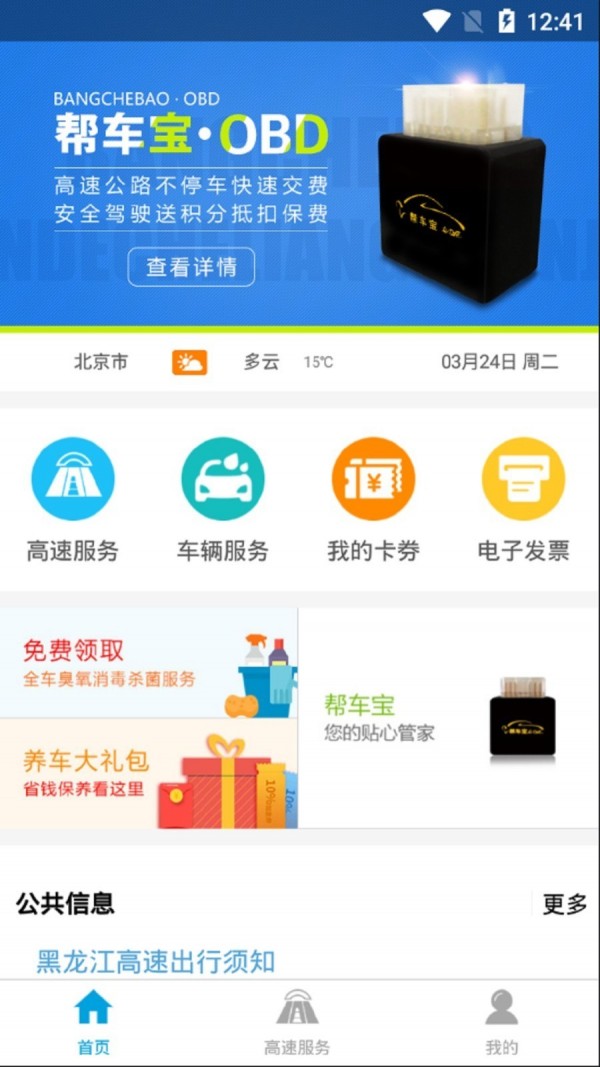Open the 免费领取 disinfection service card
600x1067 pixels.
click(149, 663)
